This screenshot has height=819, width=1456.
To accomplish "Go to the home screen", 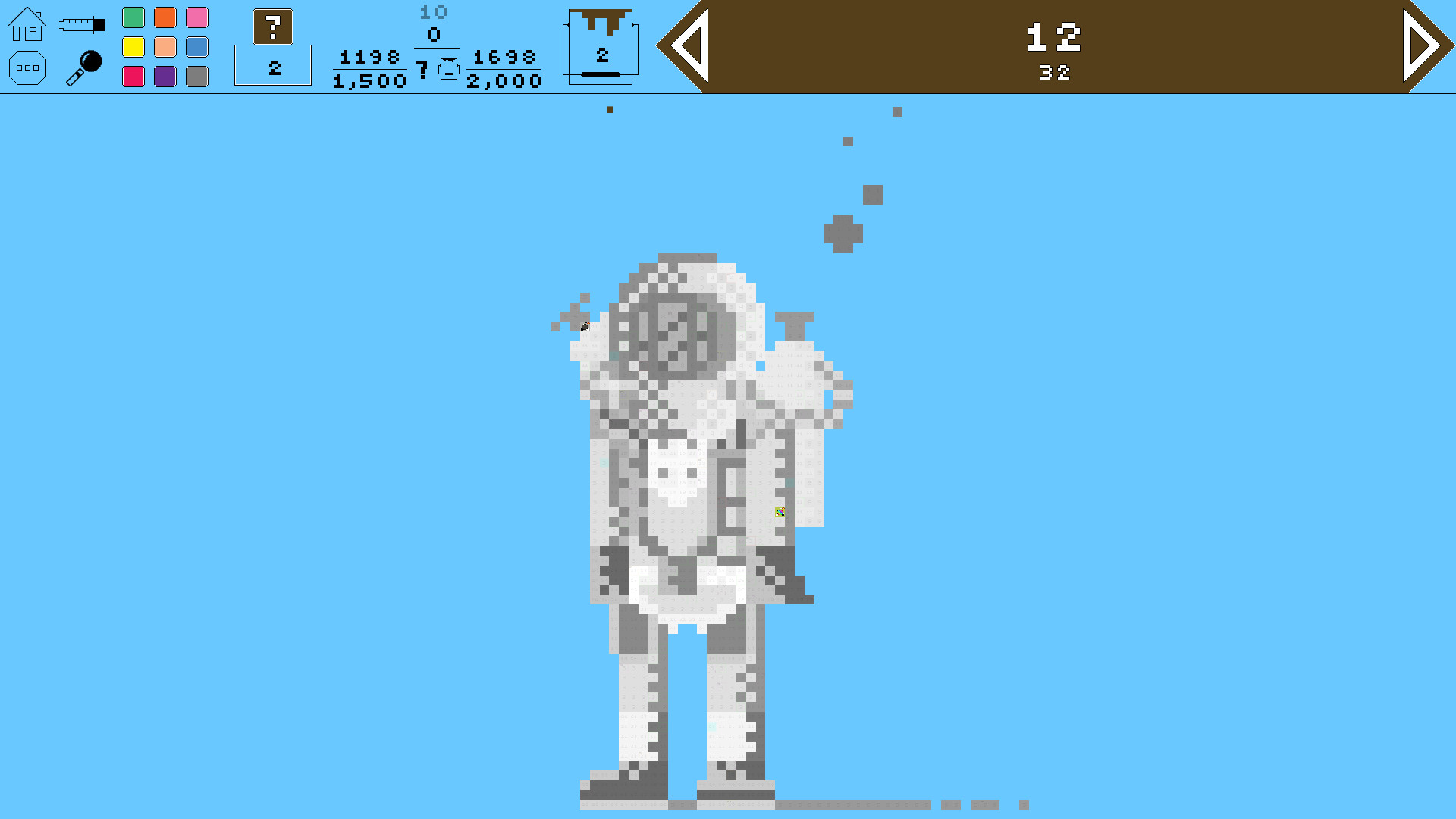I will (27, 24).
